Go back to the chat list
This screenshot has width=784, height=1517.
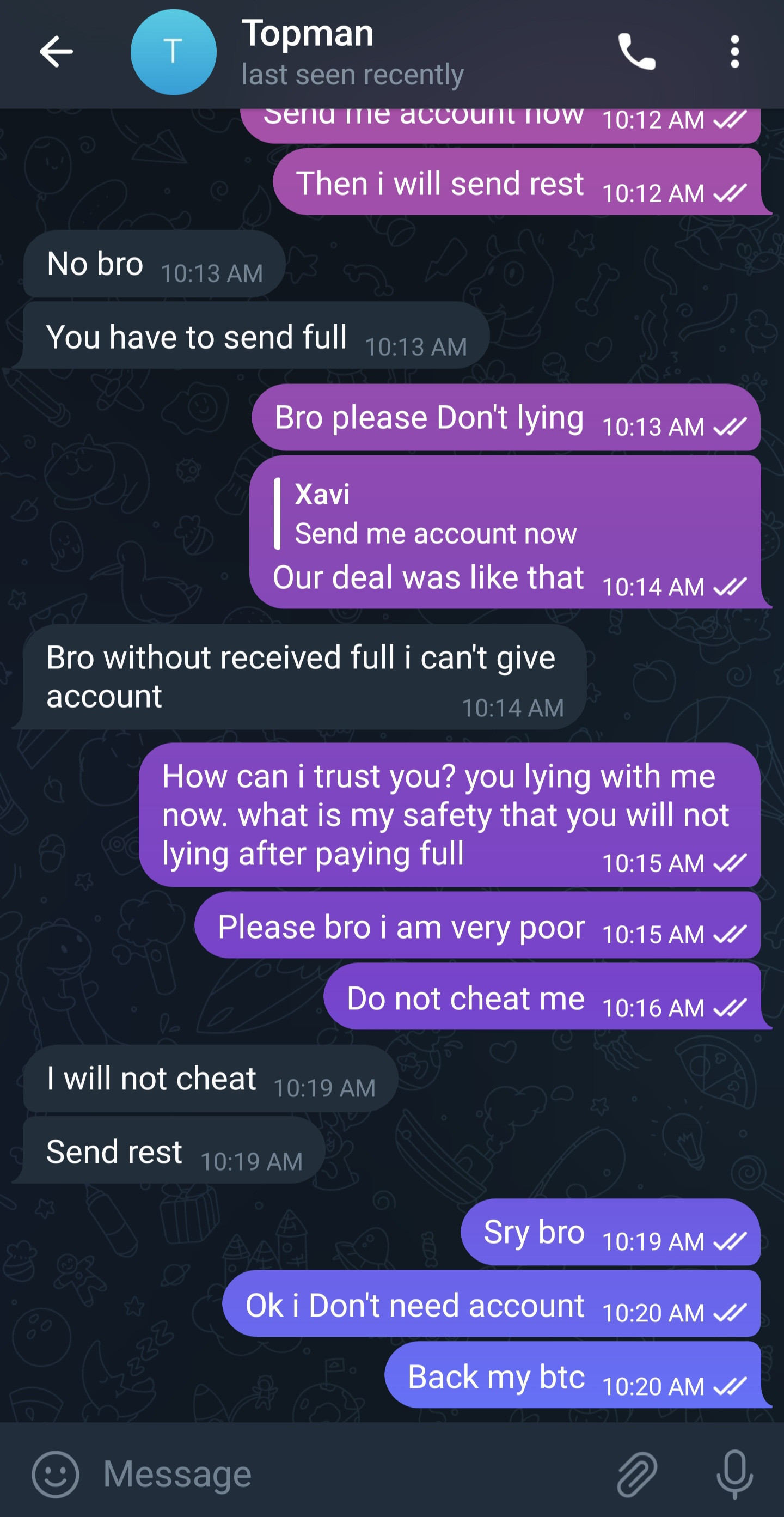click(56, 52)
